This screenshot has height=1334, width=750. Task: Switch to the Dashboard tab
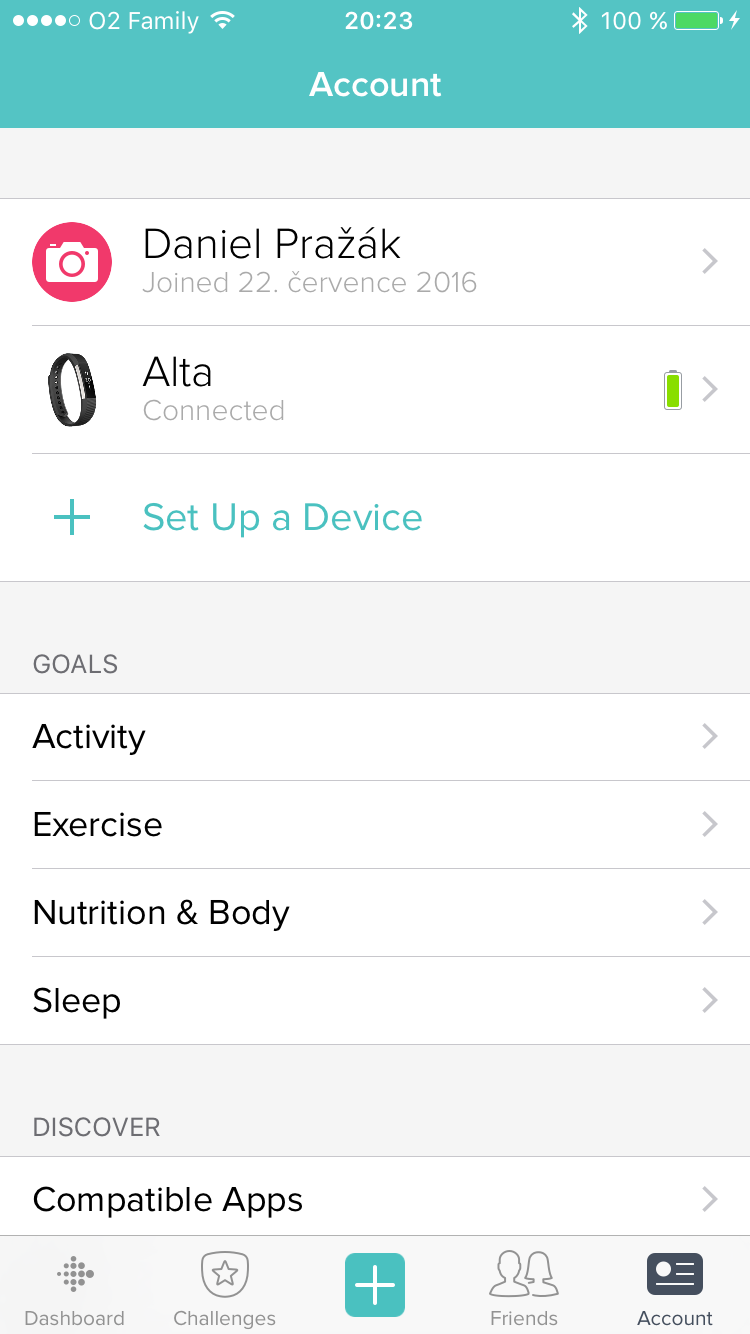(75, 1288)
